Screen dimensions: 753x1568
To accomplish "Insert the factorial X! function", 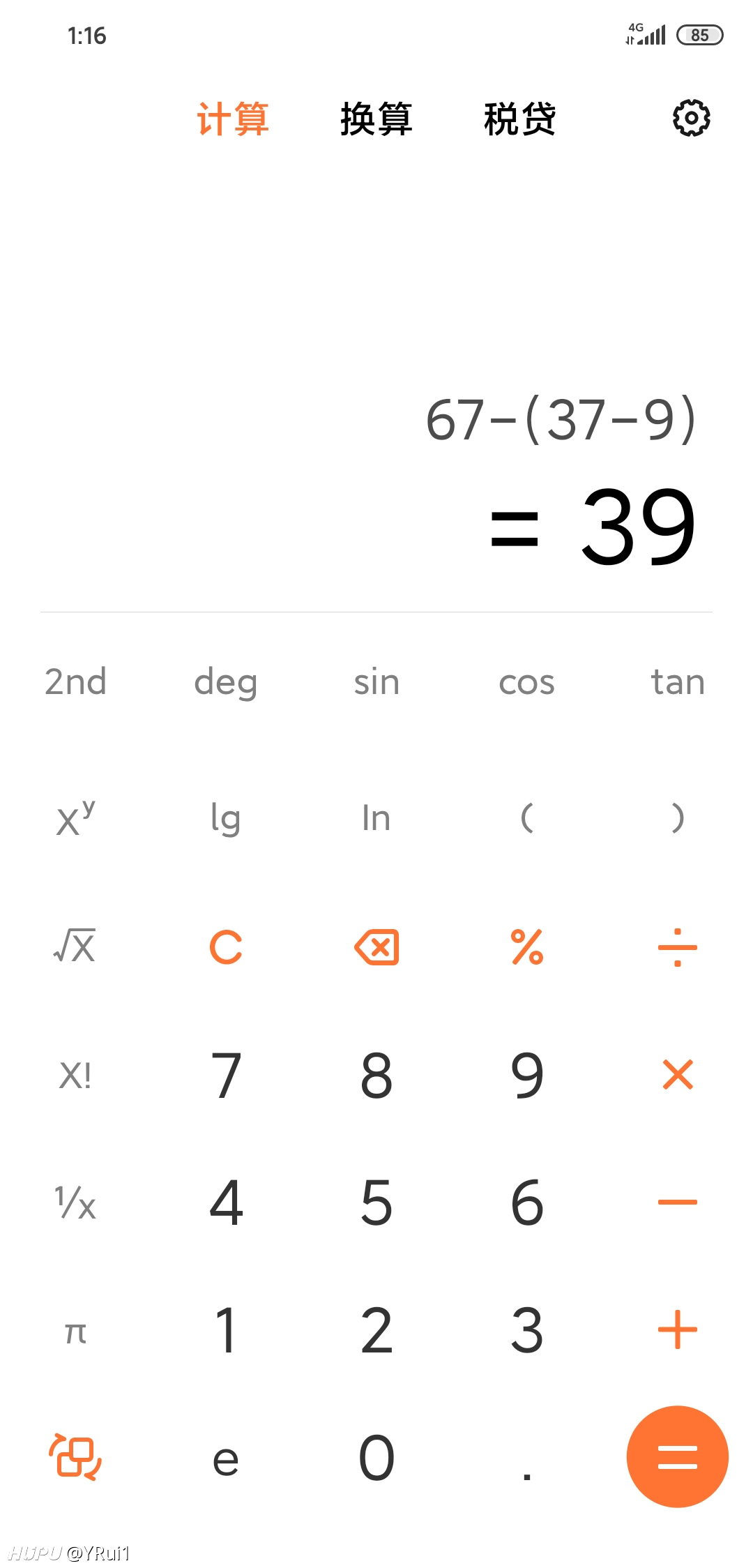I will [x=75, y=1075].
